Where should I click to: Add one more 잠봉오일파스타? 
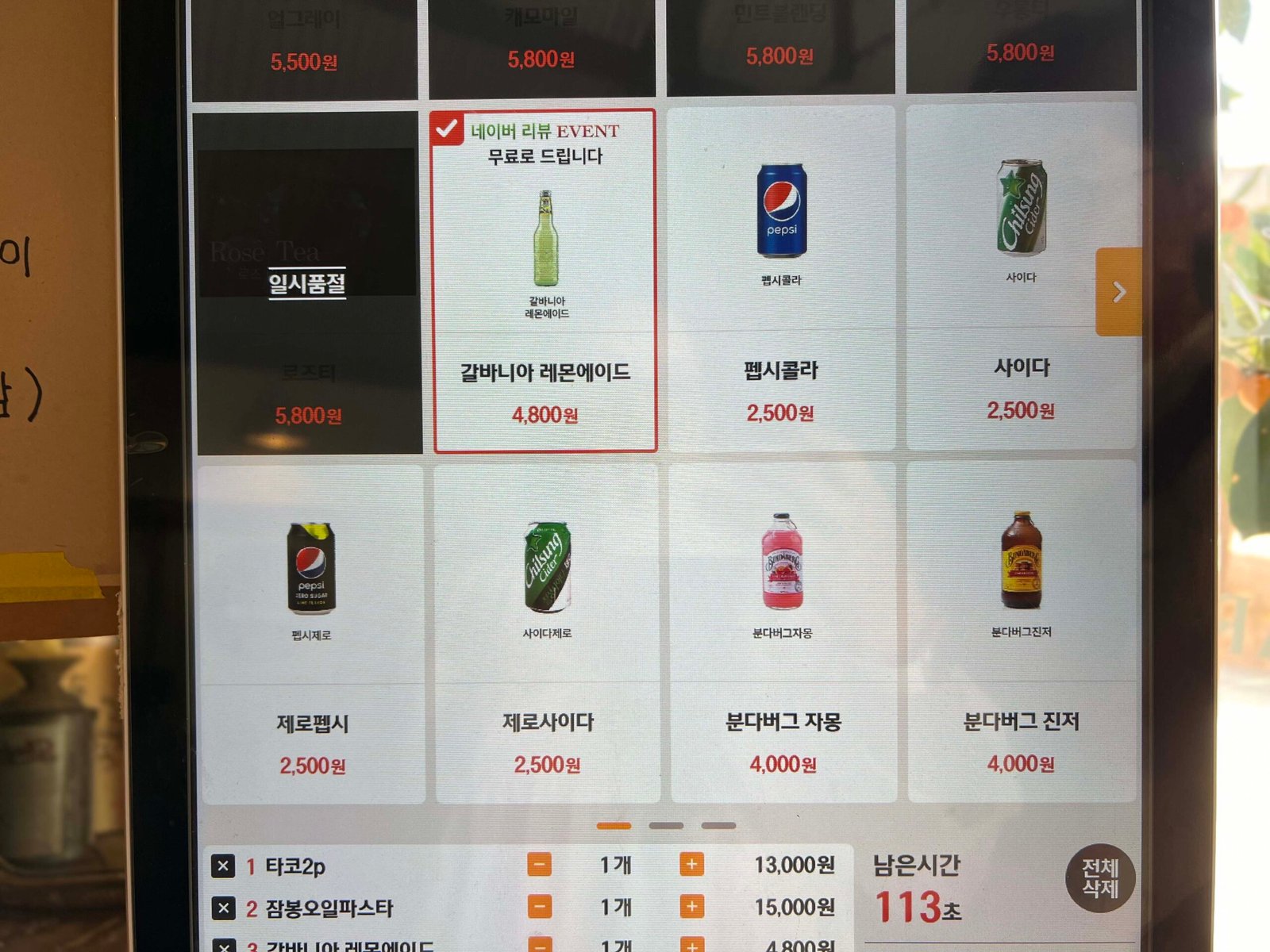point(691,906)
